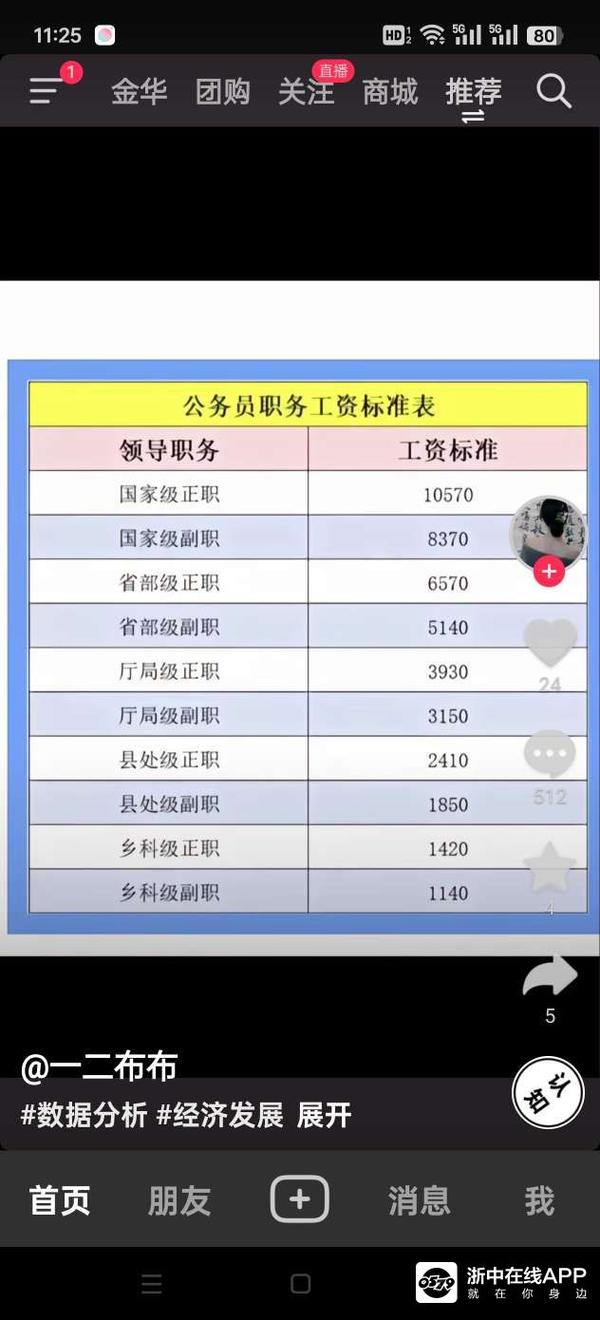Open the search magnifier

tap(553, 92)
